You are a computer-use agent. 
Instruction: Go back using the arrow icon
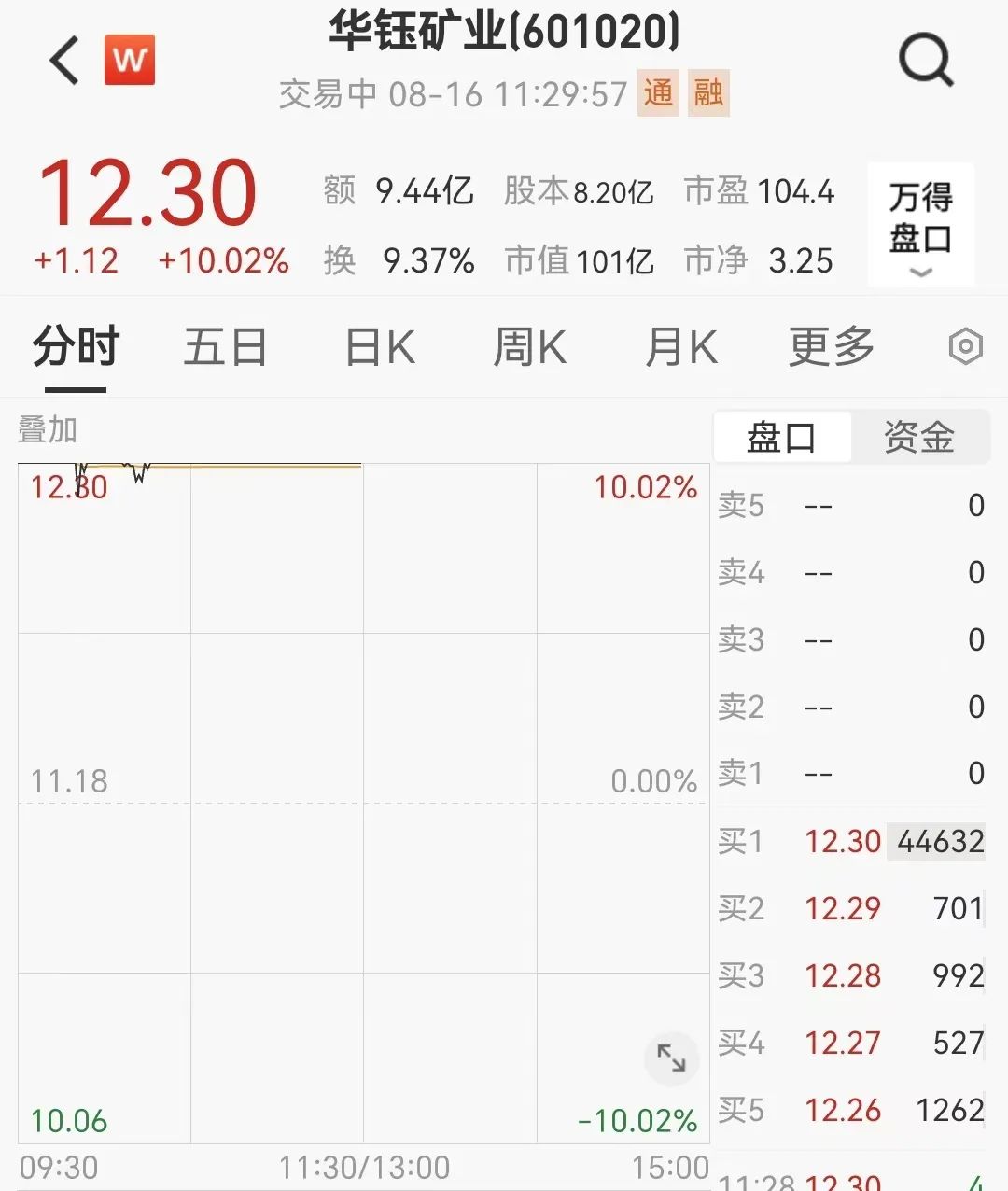[x=65, y=62]
